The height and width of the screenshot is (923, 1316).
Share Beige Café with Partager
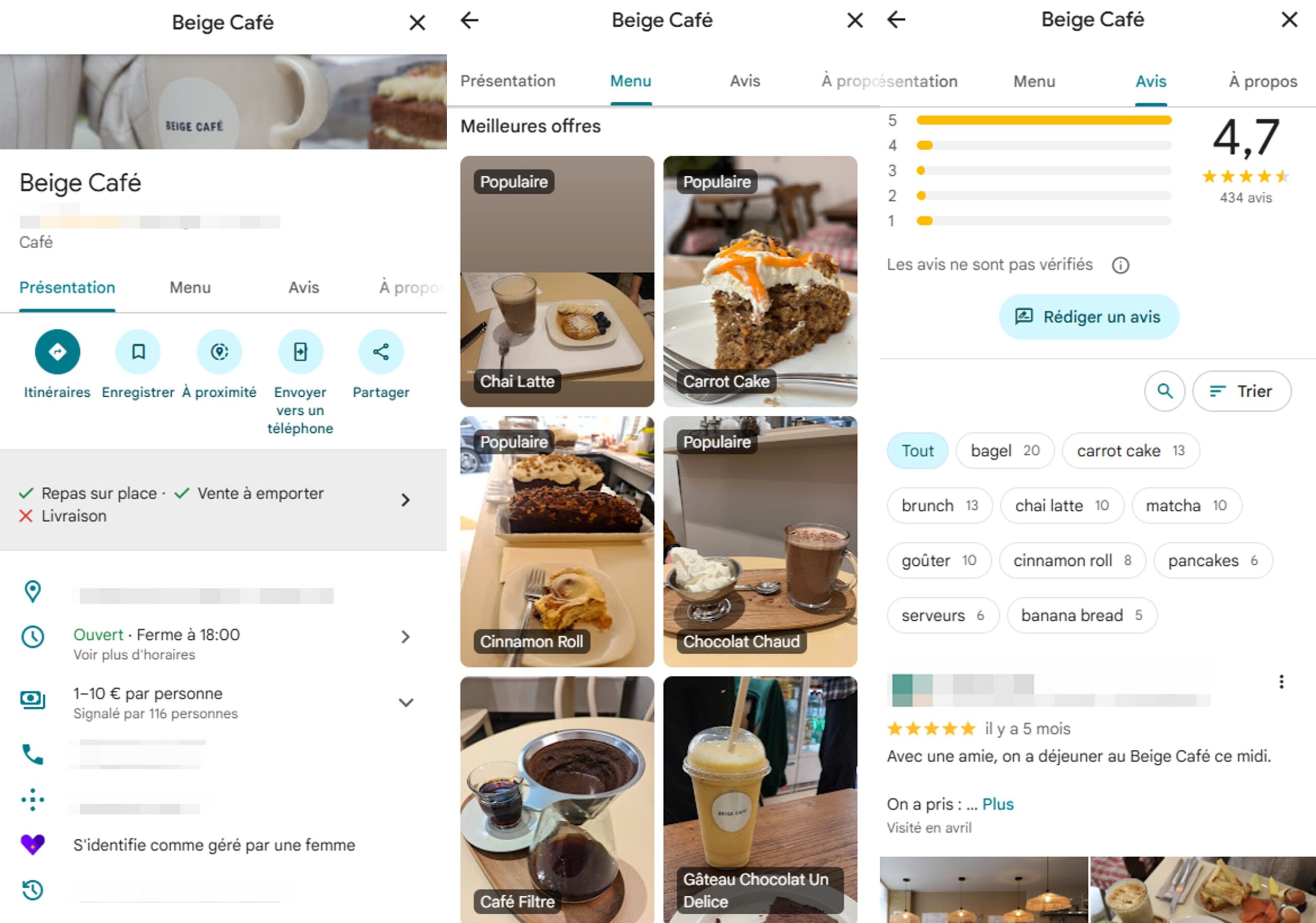click(x=381, y=352)
